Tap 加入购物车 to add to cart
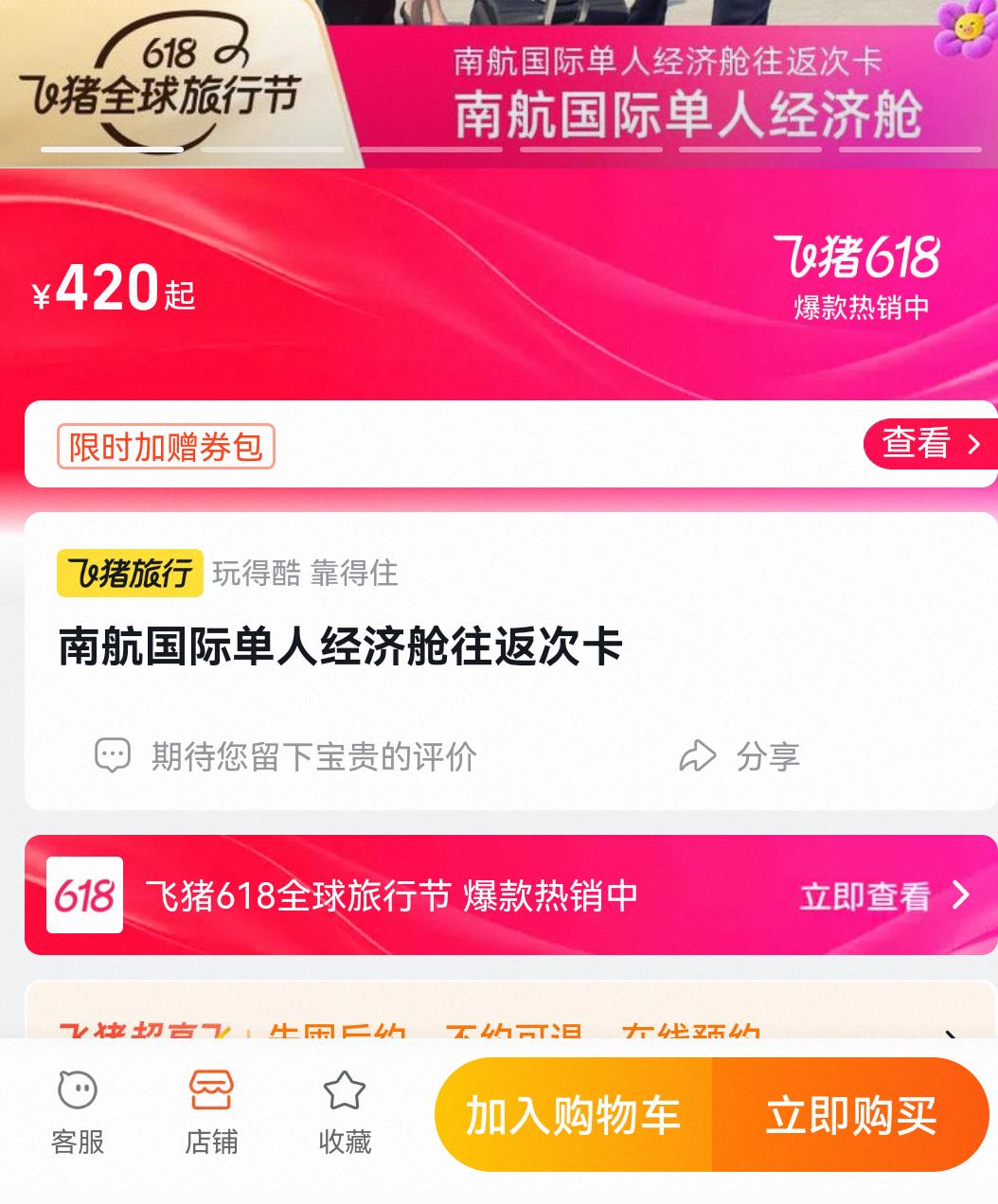998x1204 pixels. tap(573, 1115)
